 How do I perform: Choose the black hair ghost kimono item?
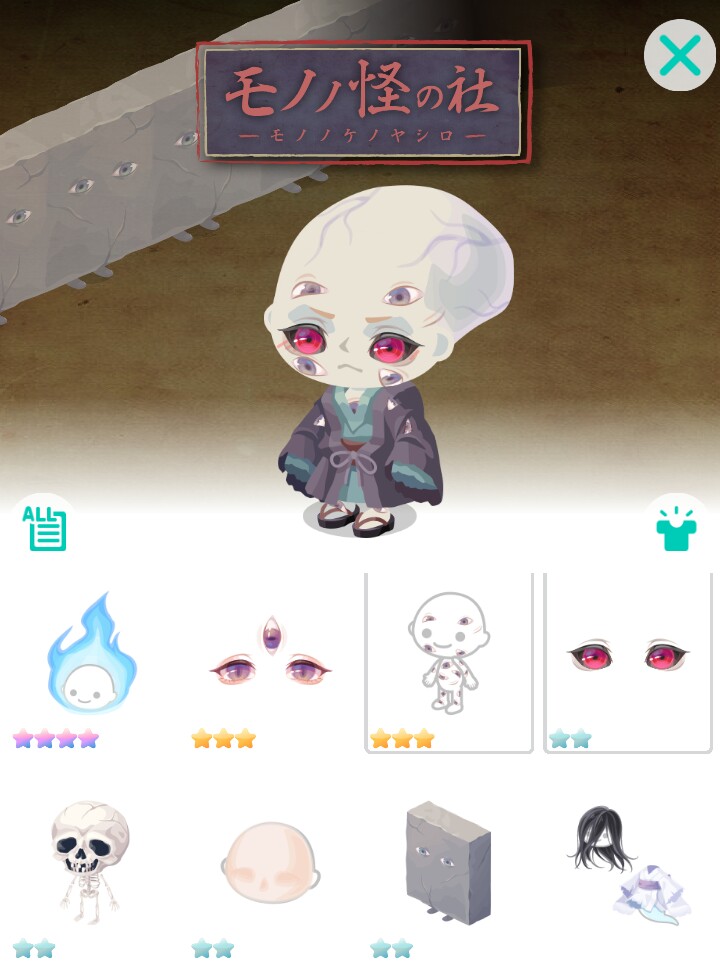click(627, 860)
